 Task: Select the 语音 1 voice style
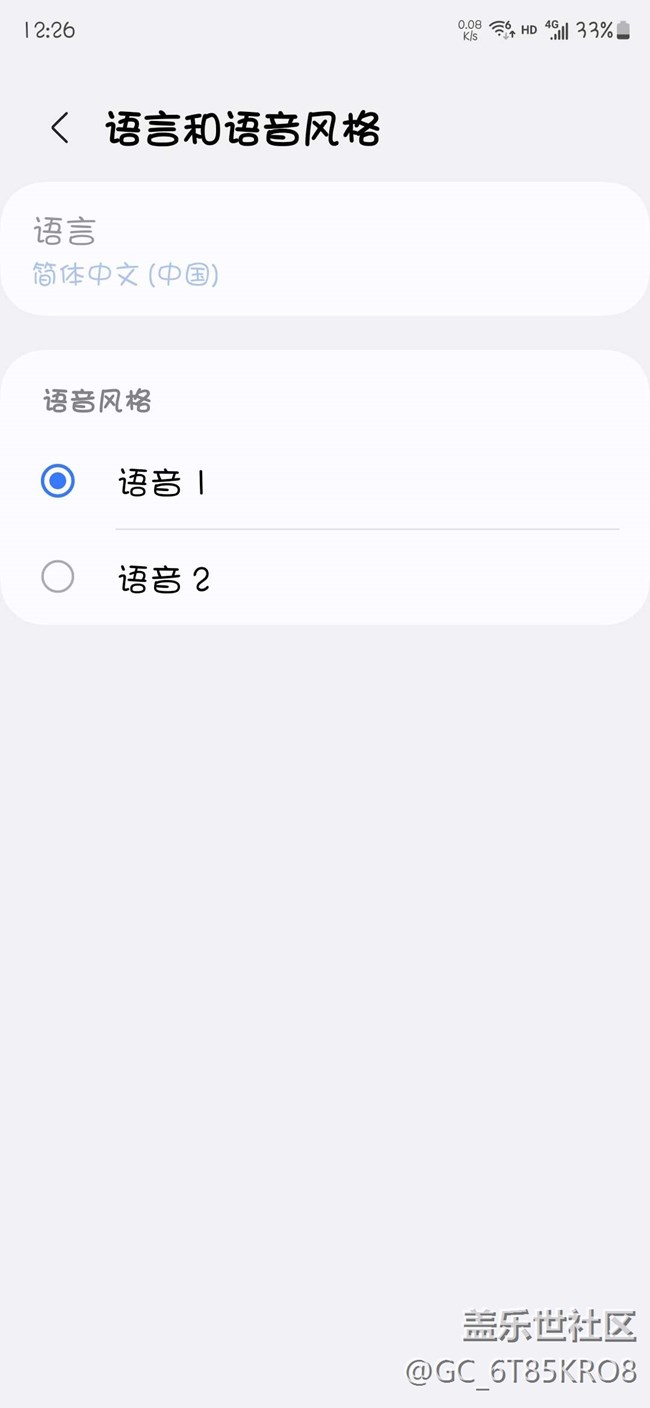point(58,482)
